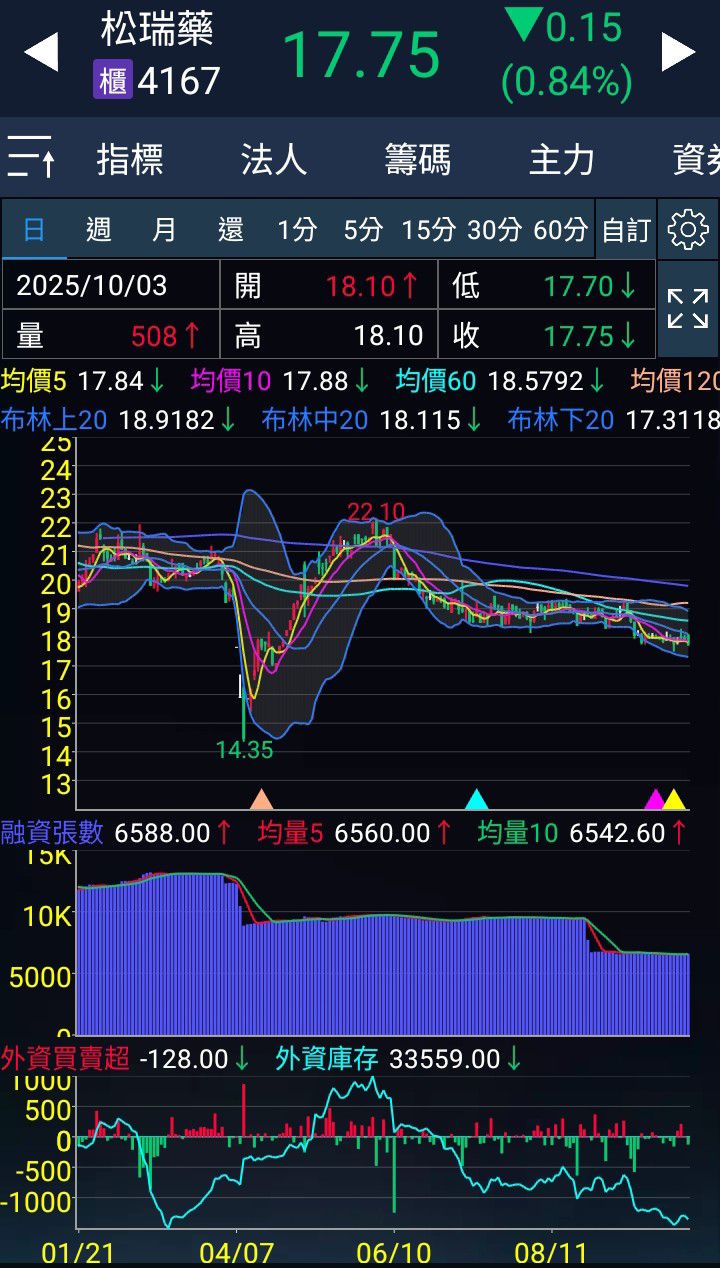Select the 30分 chart interval
Viewport: 720px width, 1268px height.
click(x=494, y=230)
